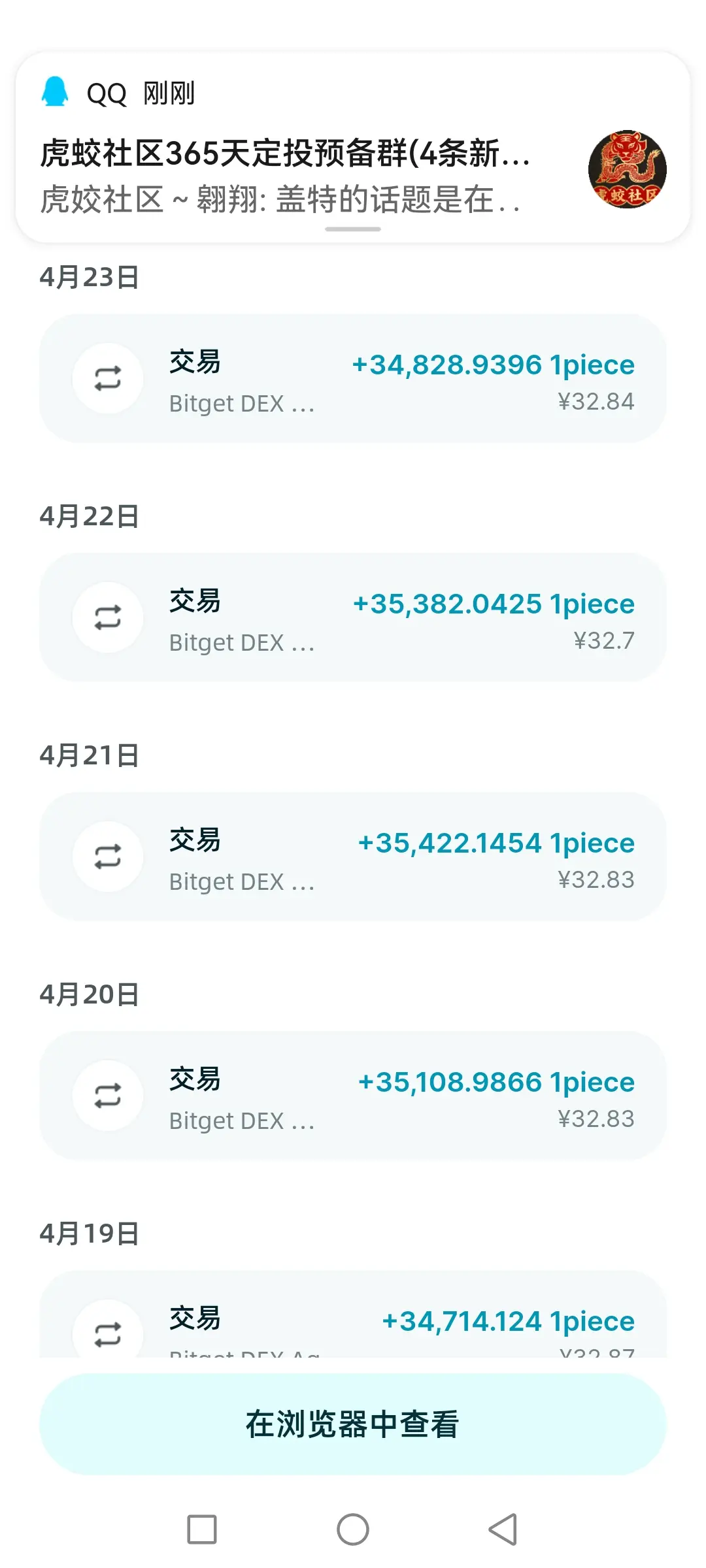Go to the home screen
The width and height of the screenshot is (706, 1568).
point(353,1529)
